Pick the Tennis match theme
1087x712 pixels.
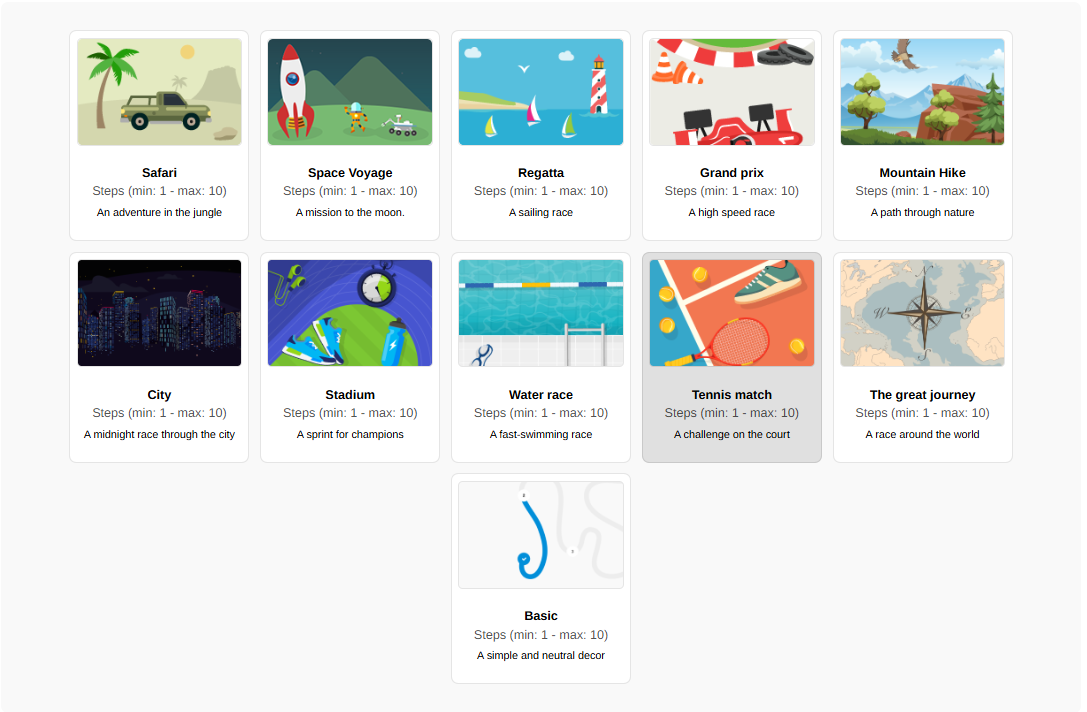coord(732,357)
